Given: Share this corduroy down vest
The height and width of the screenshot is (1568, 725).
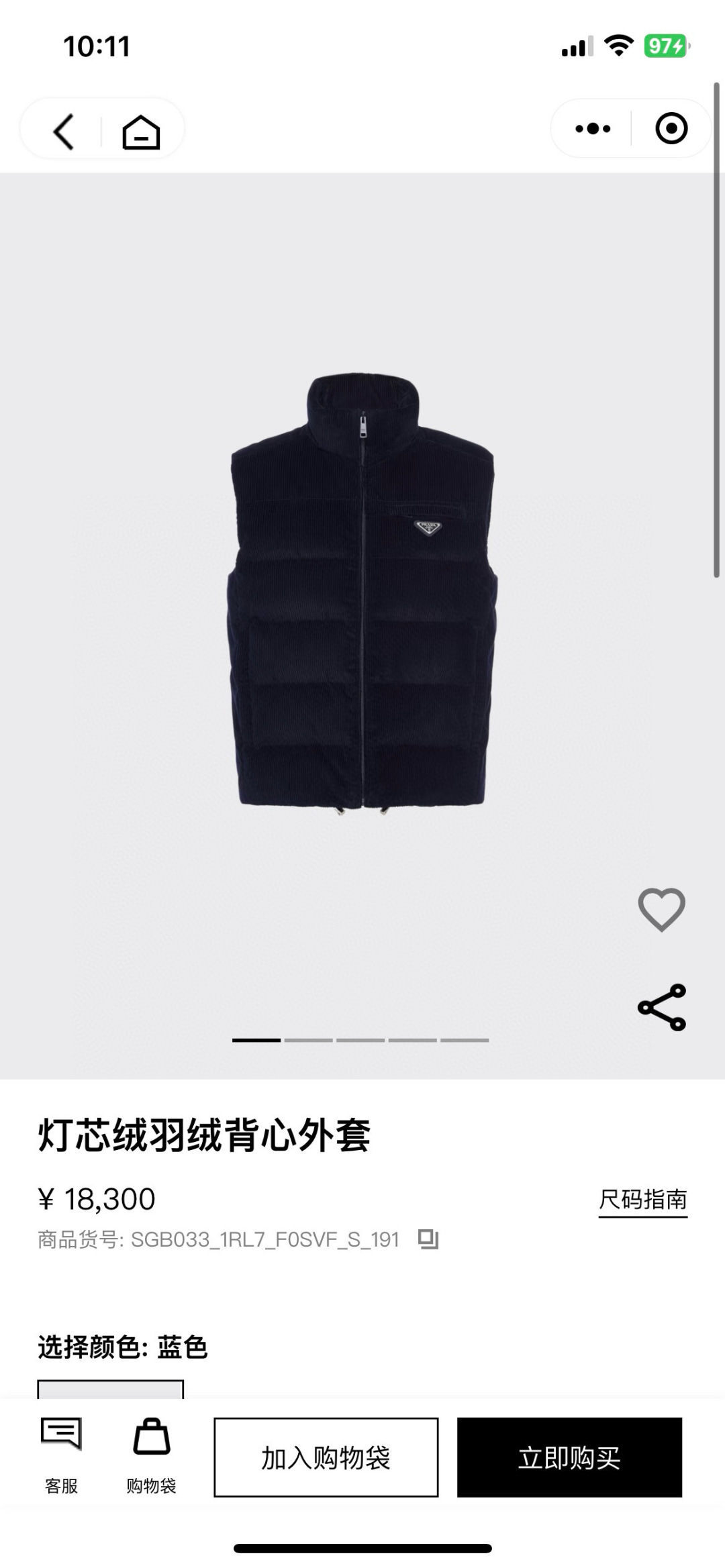Looking at the screenshot, I should pos(661,1007).
